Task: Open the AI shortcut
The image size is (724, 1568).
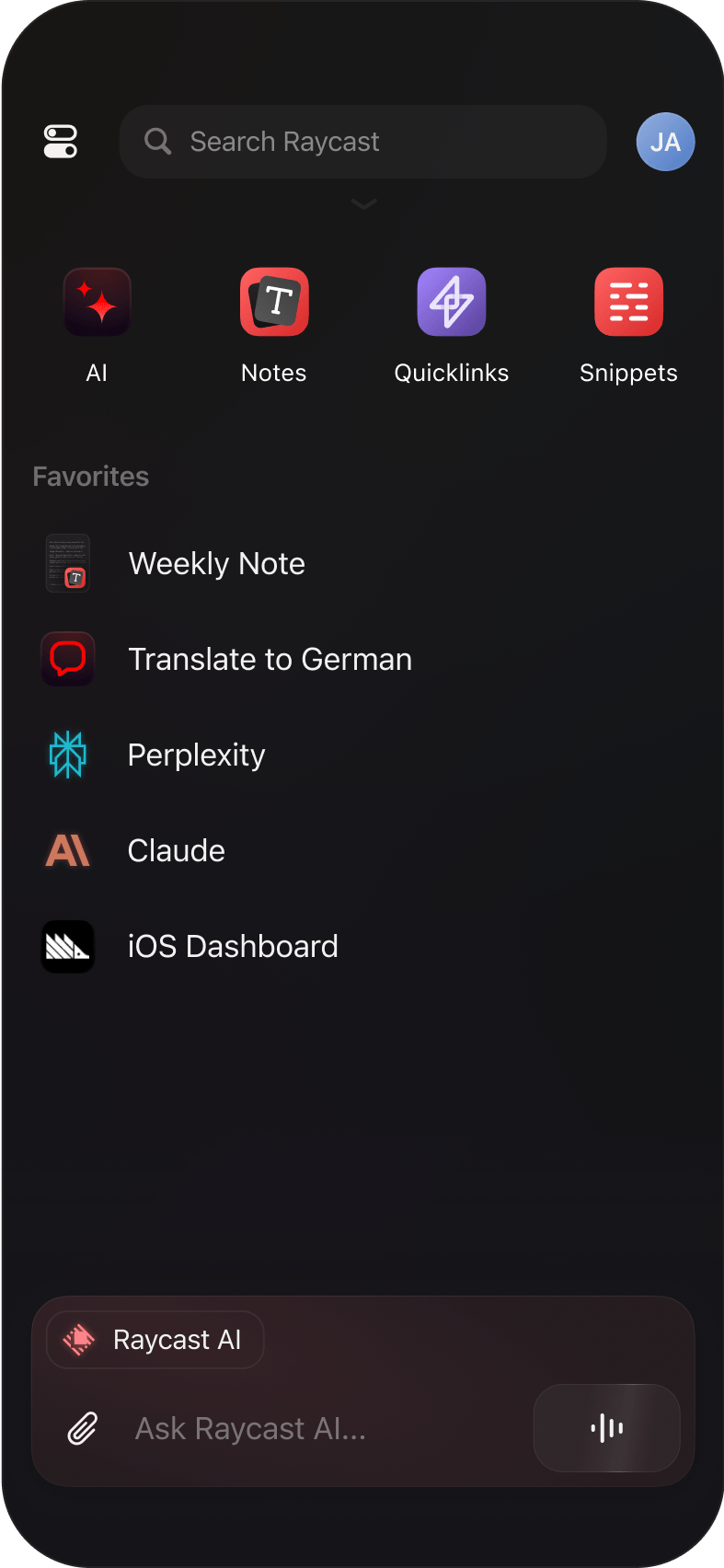Action: click(x=97, y=303)
